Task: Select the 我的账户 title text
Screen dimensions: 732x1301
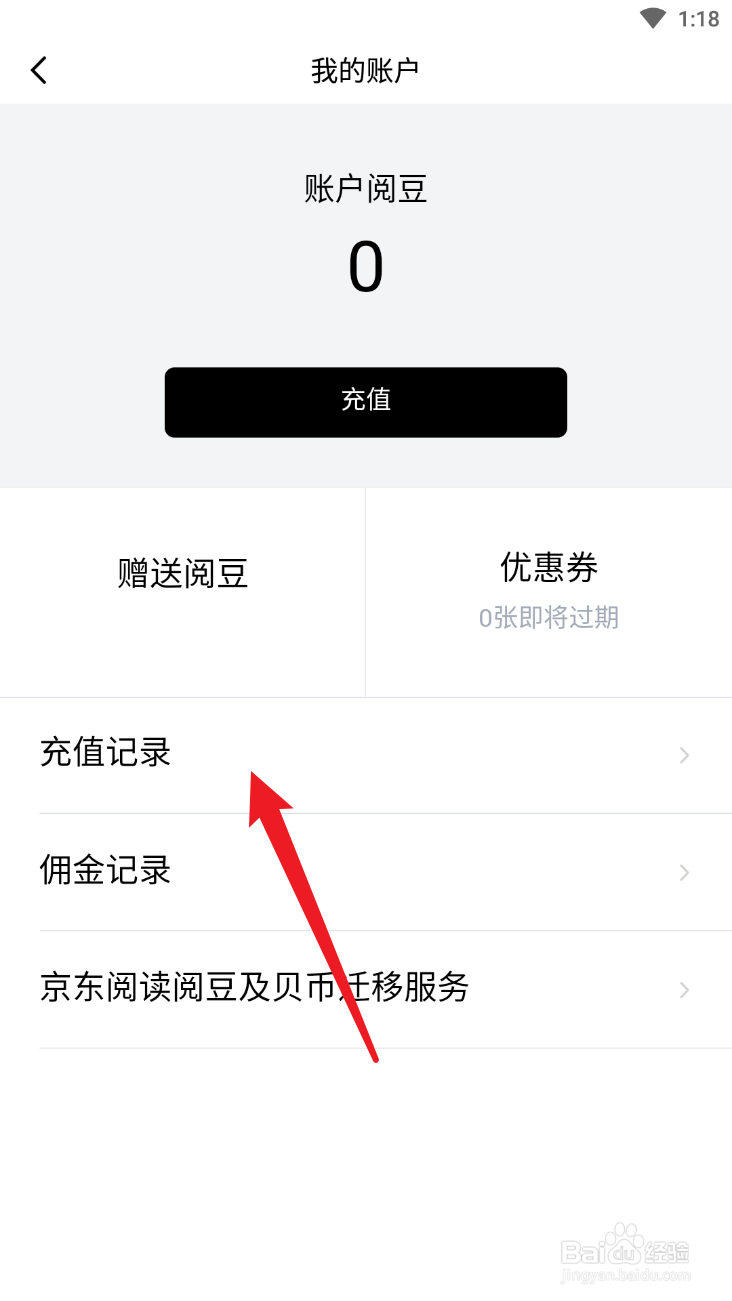Action: [x=366, y=70]
